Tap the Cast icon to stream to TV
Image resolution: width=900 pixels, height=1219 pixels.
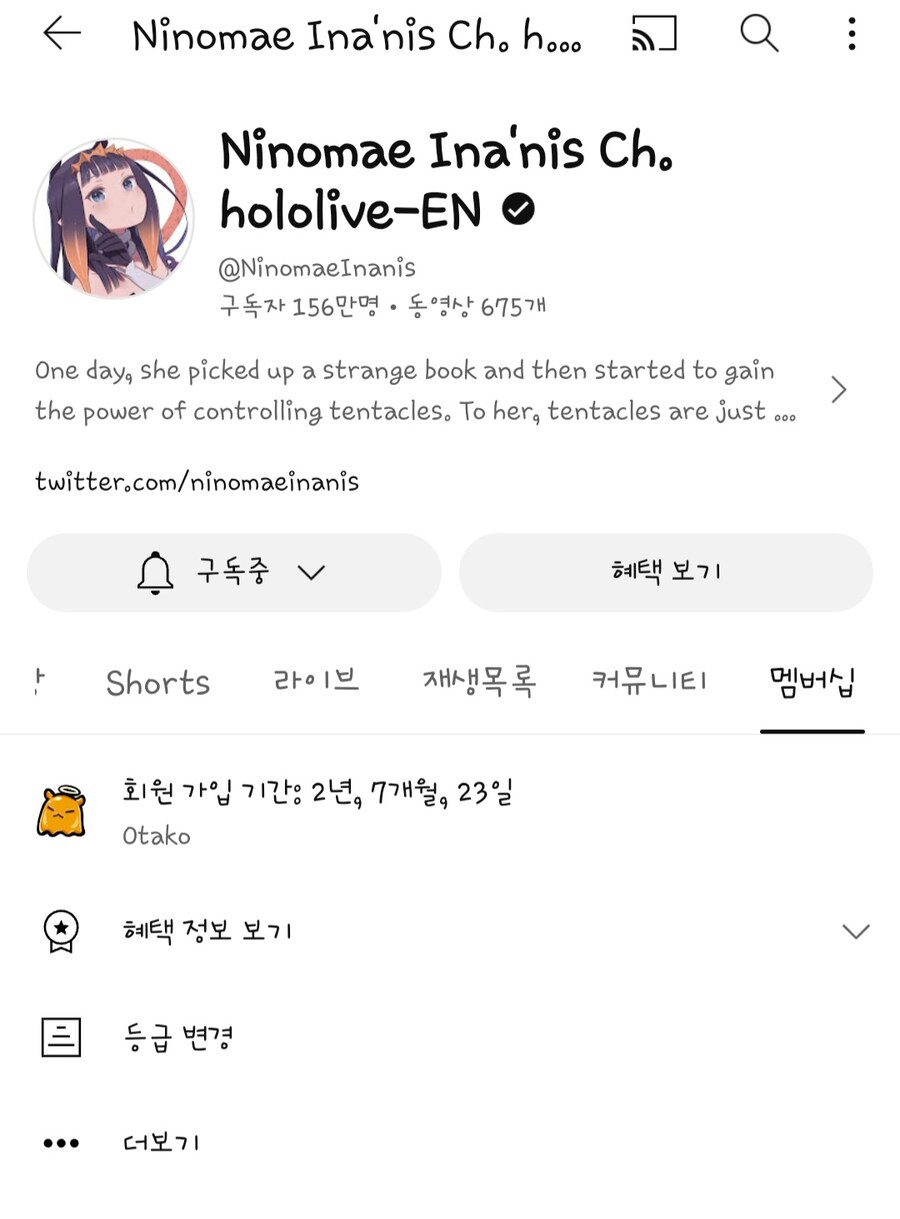[x=654, y=33]
